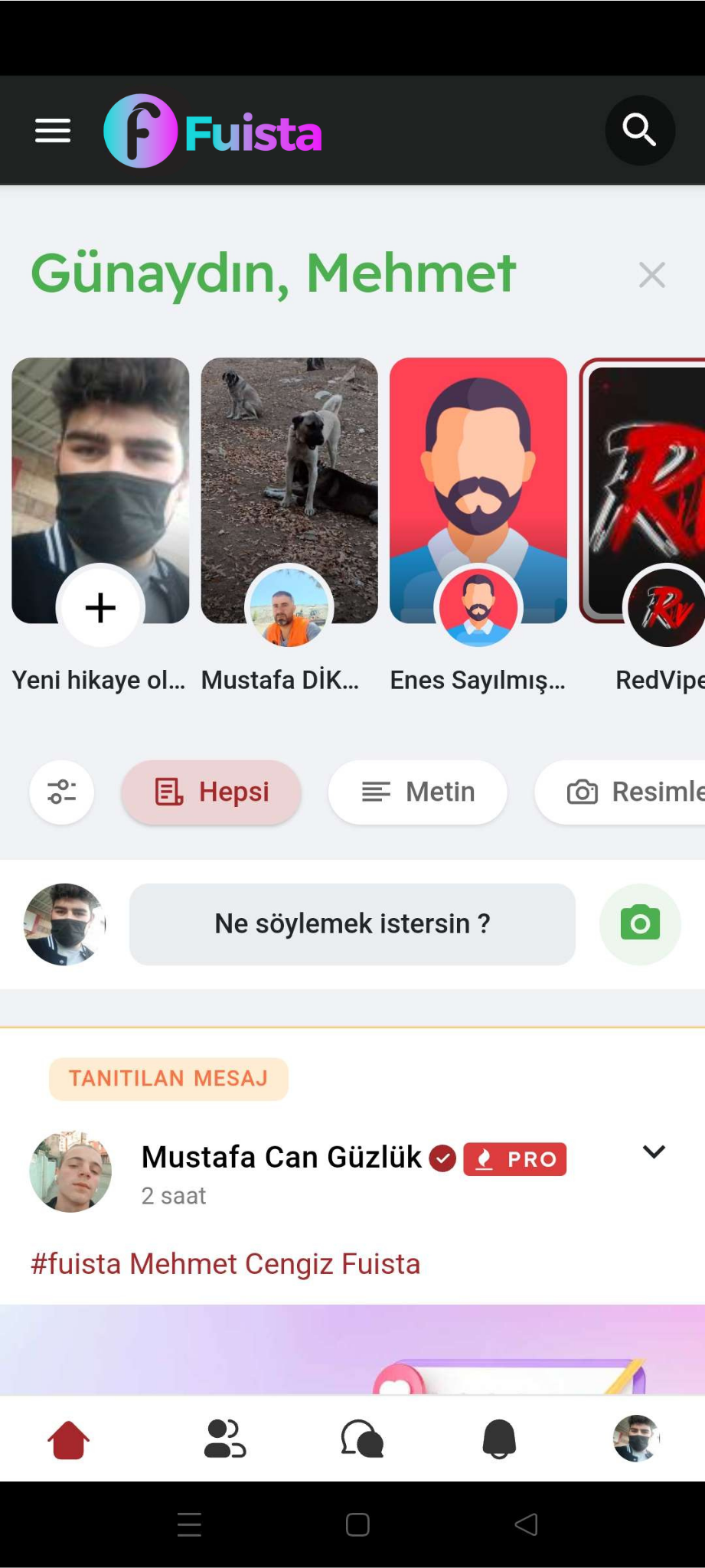Open Mustafa Can Güzlük's profile name
The height and width of the screenshot is (1568, 705).
tap(281, 1157)
